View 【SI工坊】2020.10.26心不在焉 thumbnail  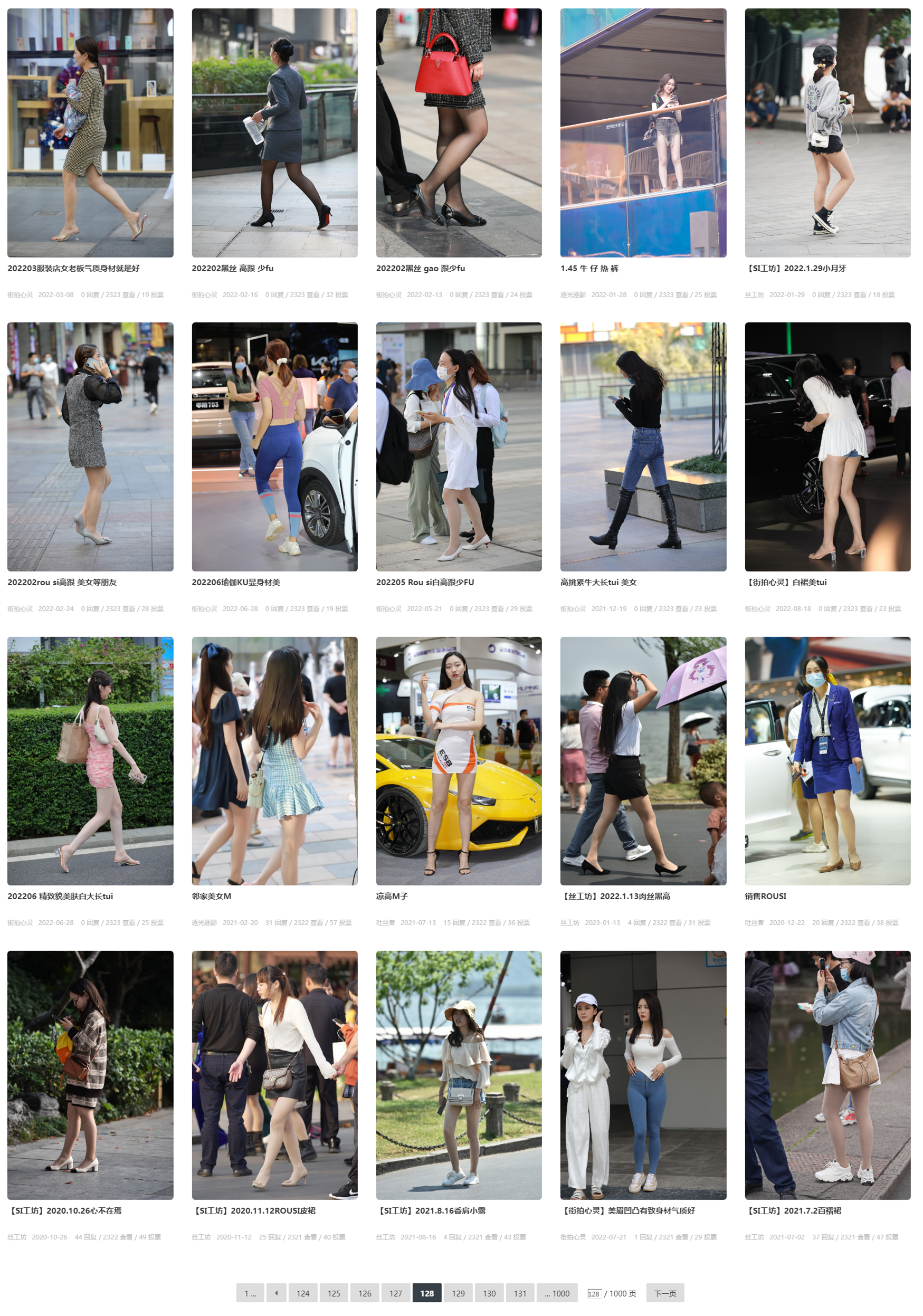pyautogui.click(x=90, y=1075)
